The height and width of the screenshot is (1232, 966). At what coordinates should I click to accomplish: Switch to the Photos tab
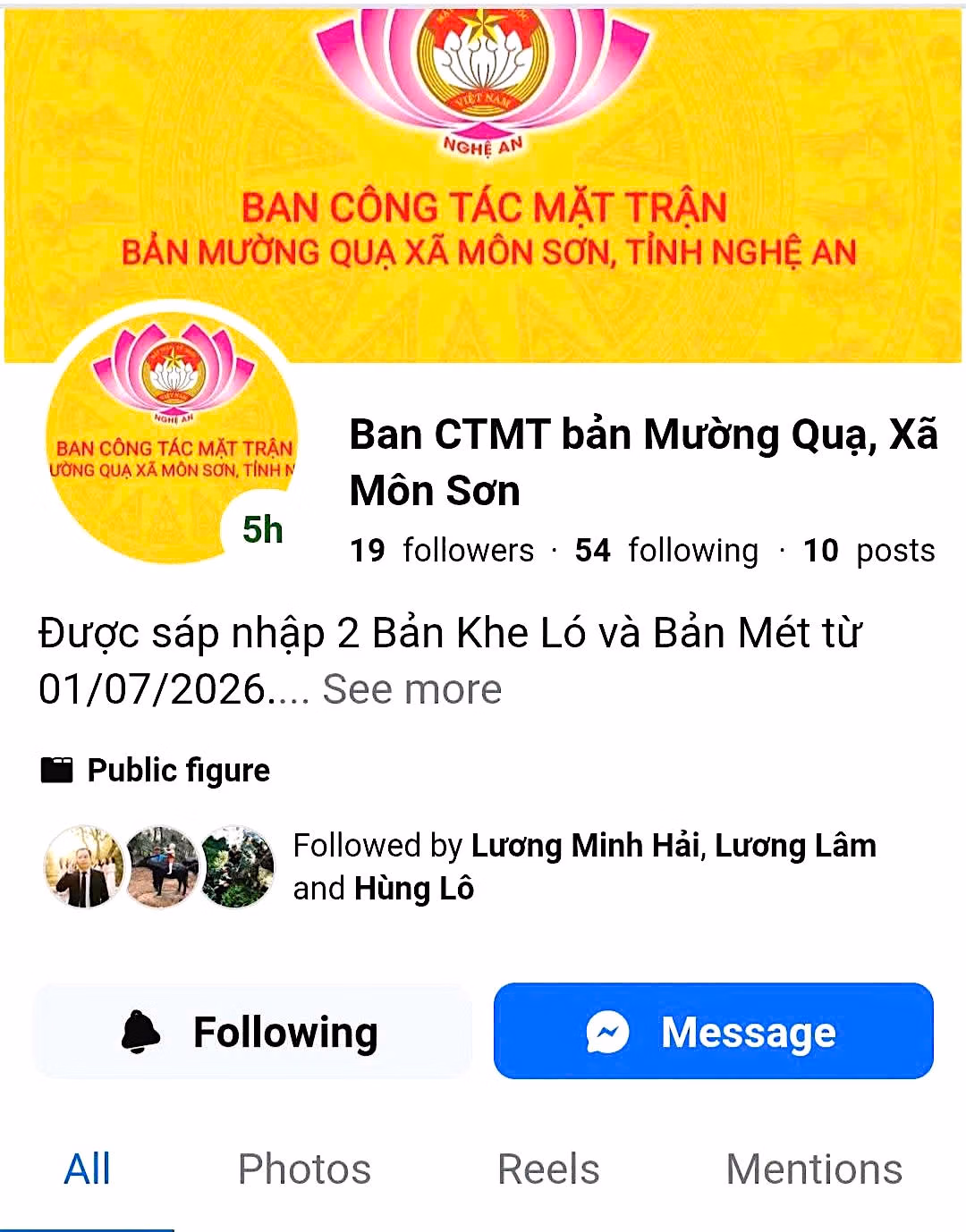304,1169
